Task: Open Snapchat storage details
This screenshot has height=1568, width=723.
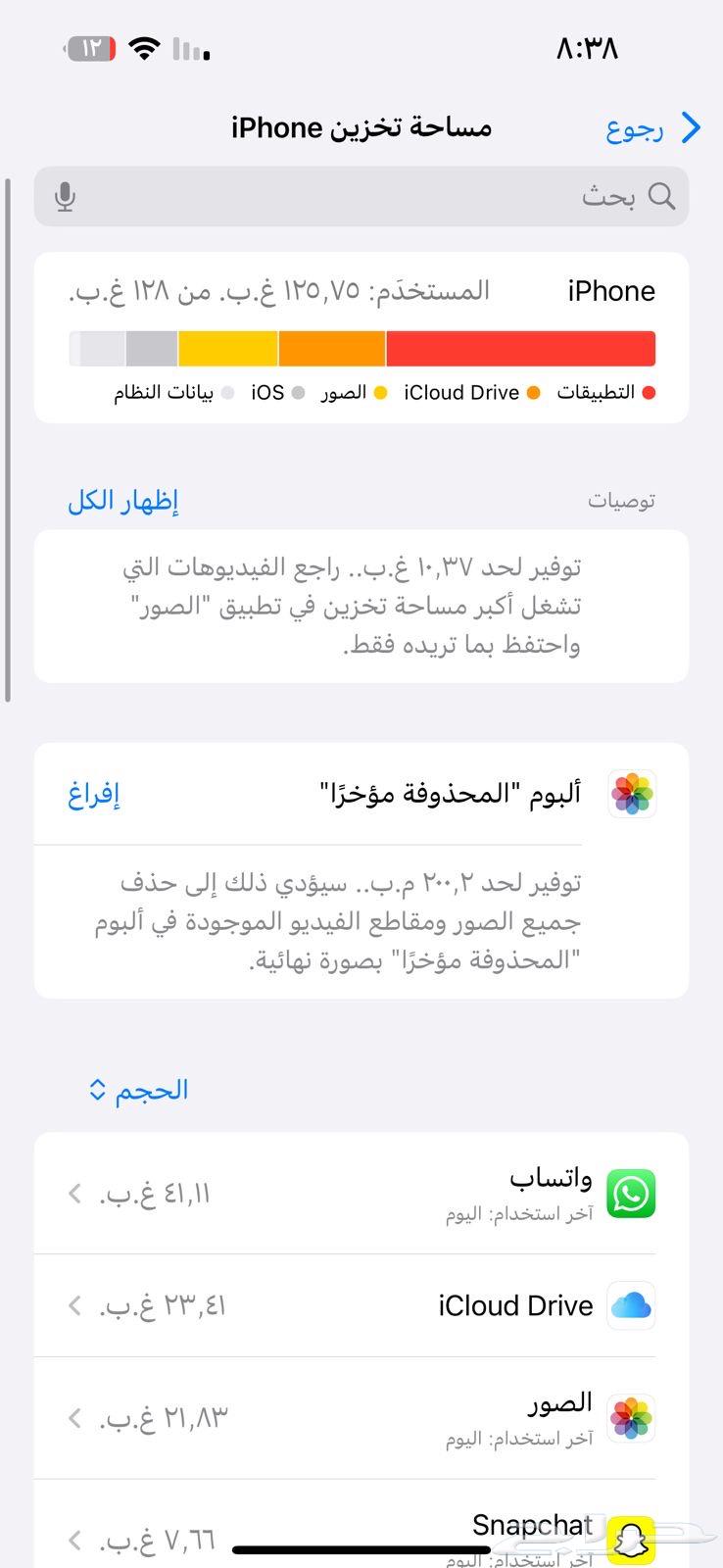Action: coord(361,1534)
